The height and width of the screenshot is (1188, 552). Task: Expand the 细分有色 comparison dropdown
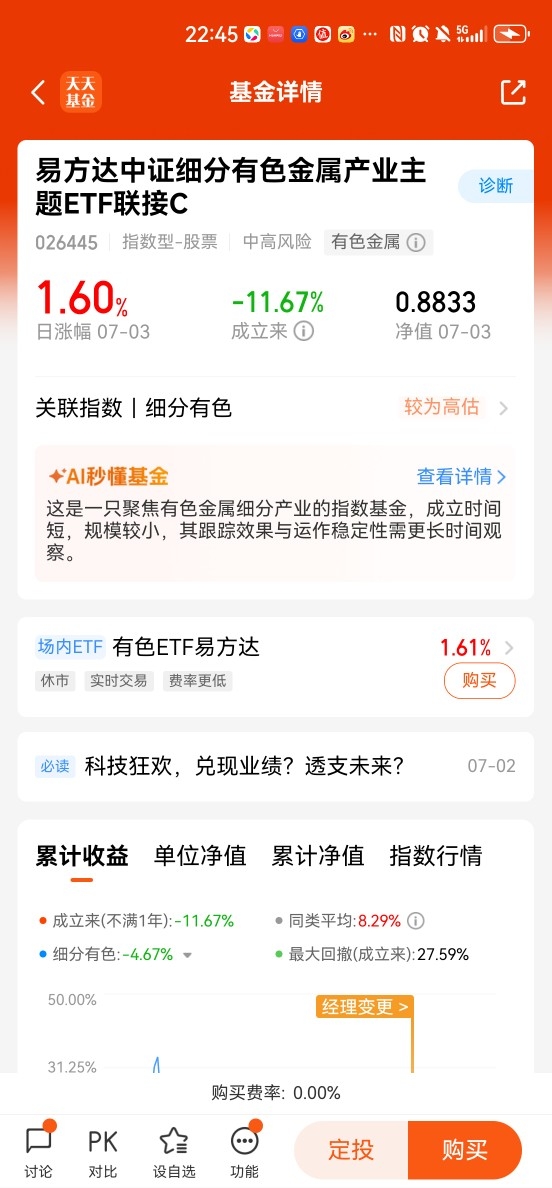(188, 955)
